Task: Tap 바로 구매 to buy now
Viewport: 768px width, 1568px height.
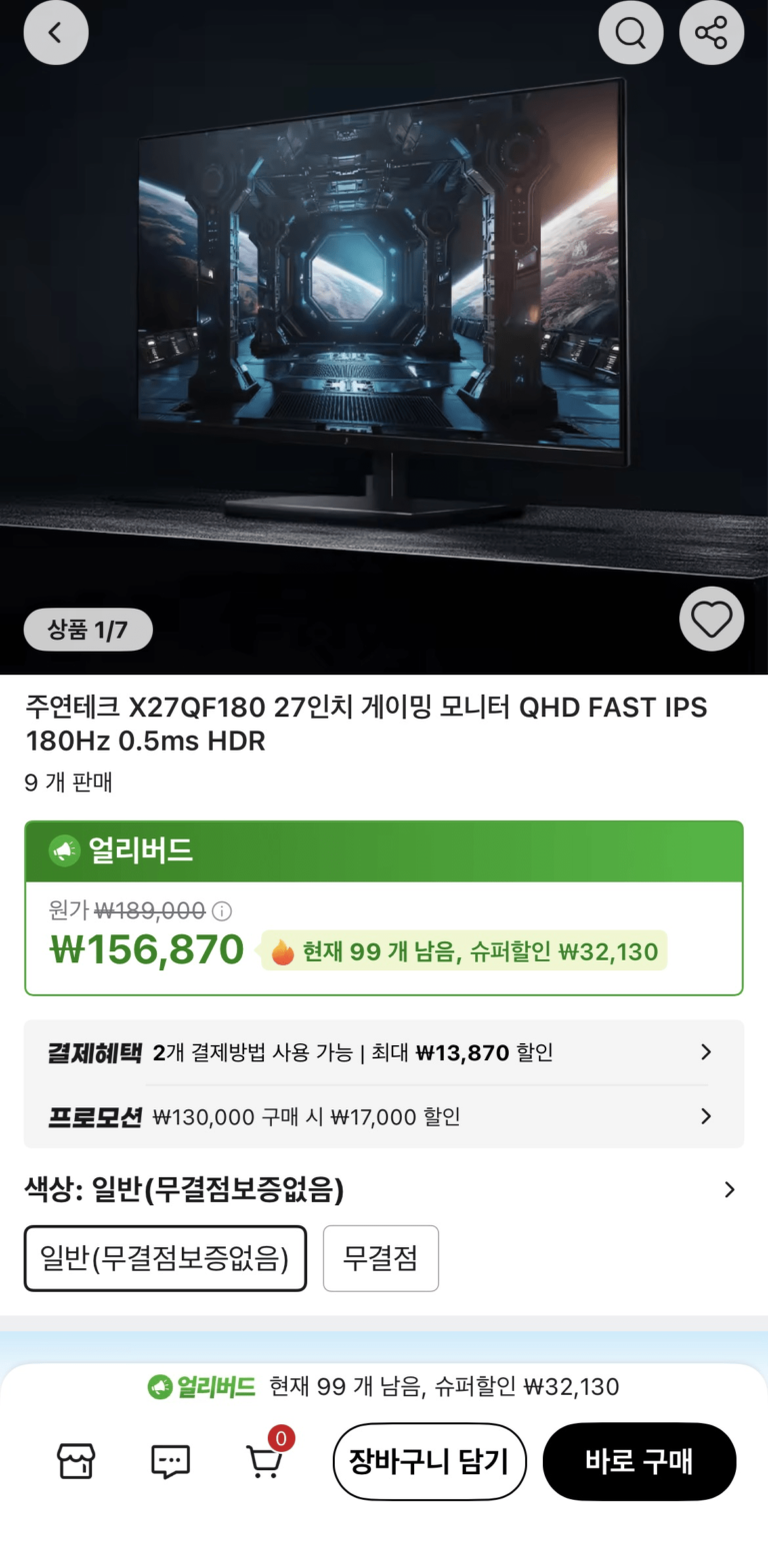Action: pos(639,1462)
